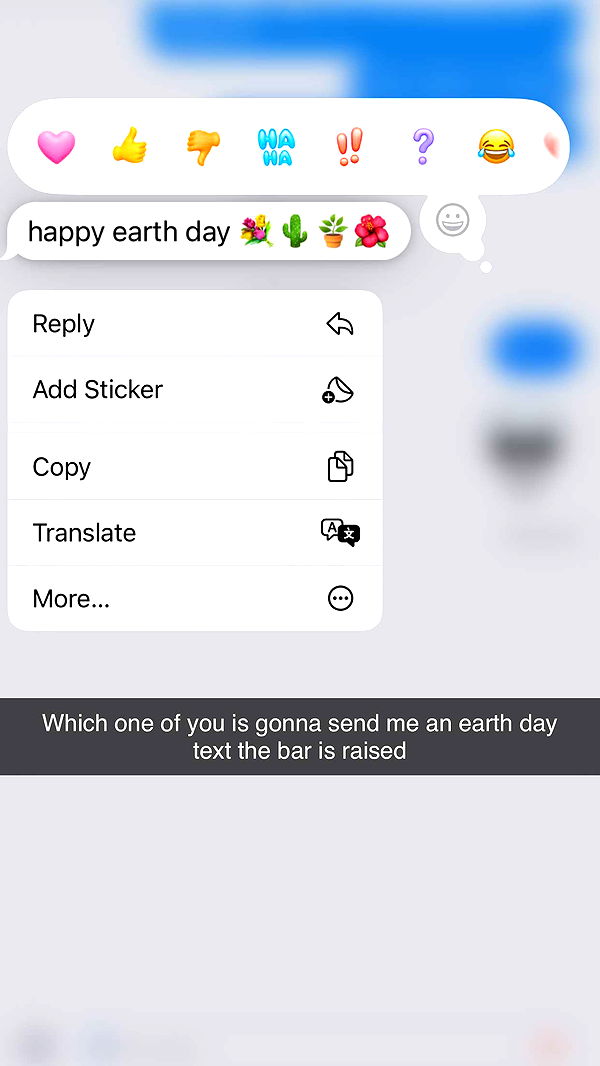React with the thumbs up tapback
The image size is (600, 1066).
tap(129, 148)
